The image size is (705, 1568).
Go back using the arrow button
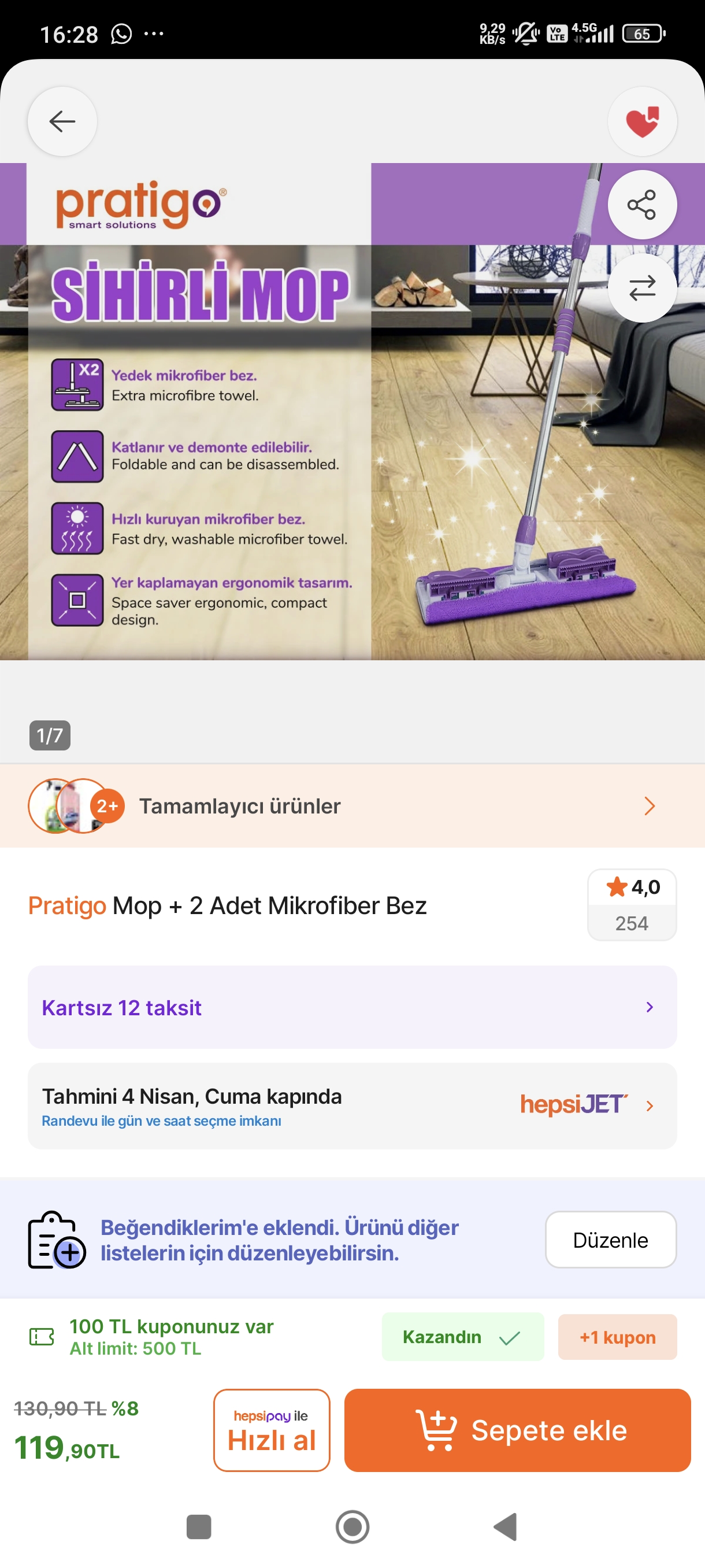click(x=62, y=122)
